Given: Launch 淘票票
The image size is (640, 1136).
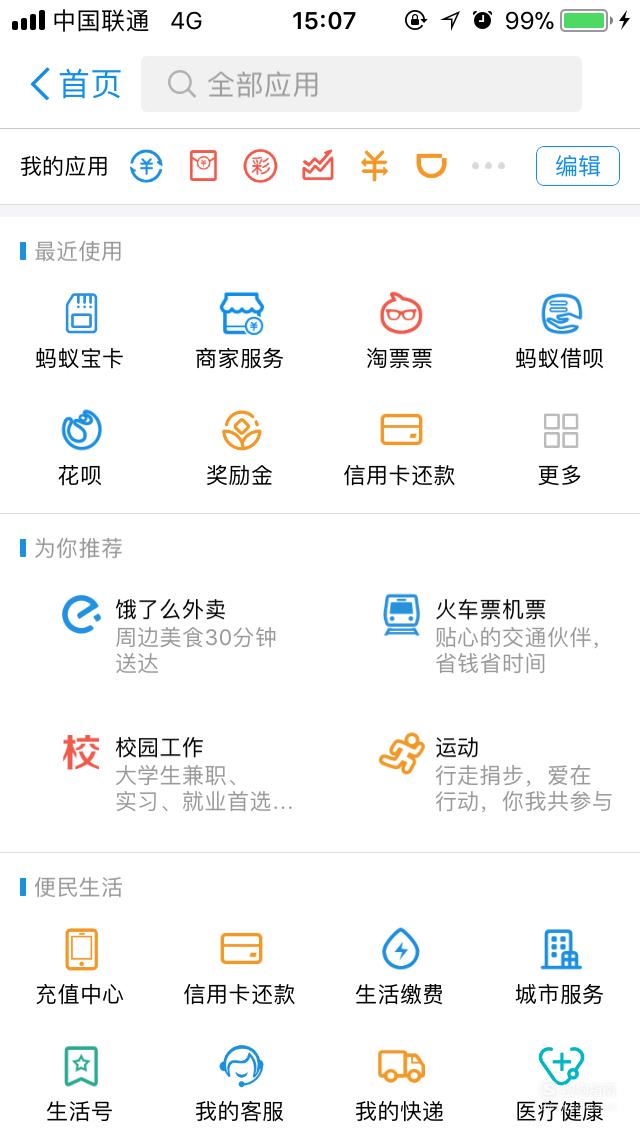Looking at the screenshot, I should click(399, 331).
